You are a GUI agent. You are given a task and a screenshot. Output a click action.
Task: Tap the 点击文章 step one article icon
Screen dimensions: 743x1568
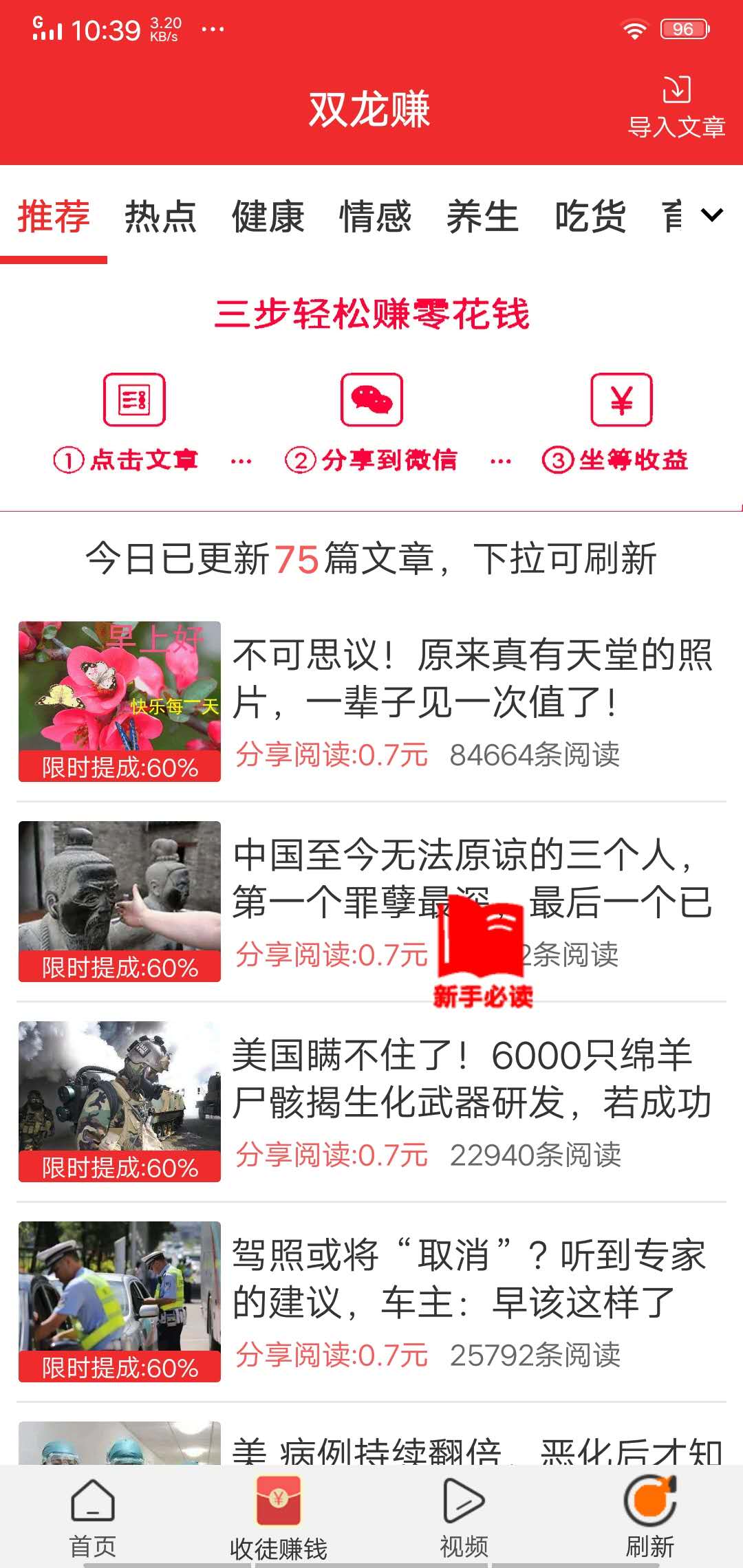coord(134,401)
